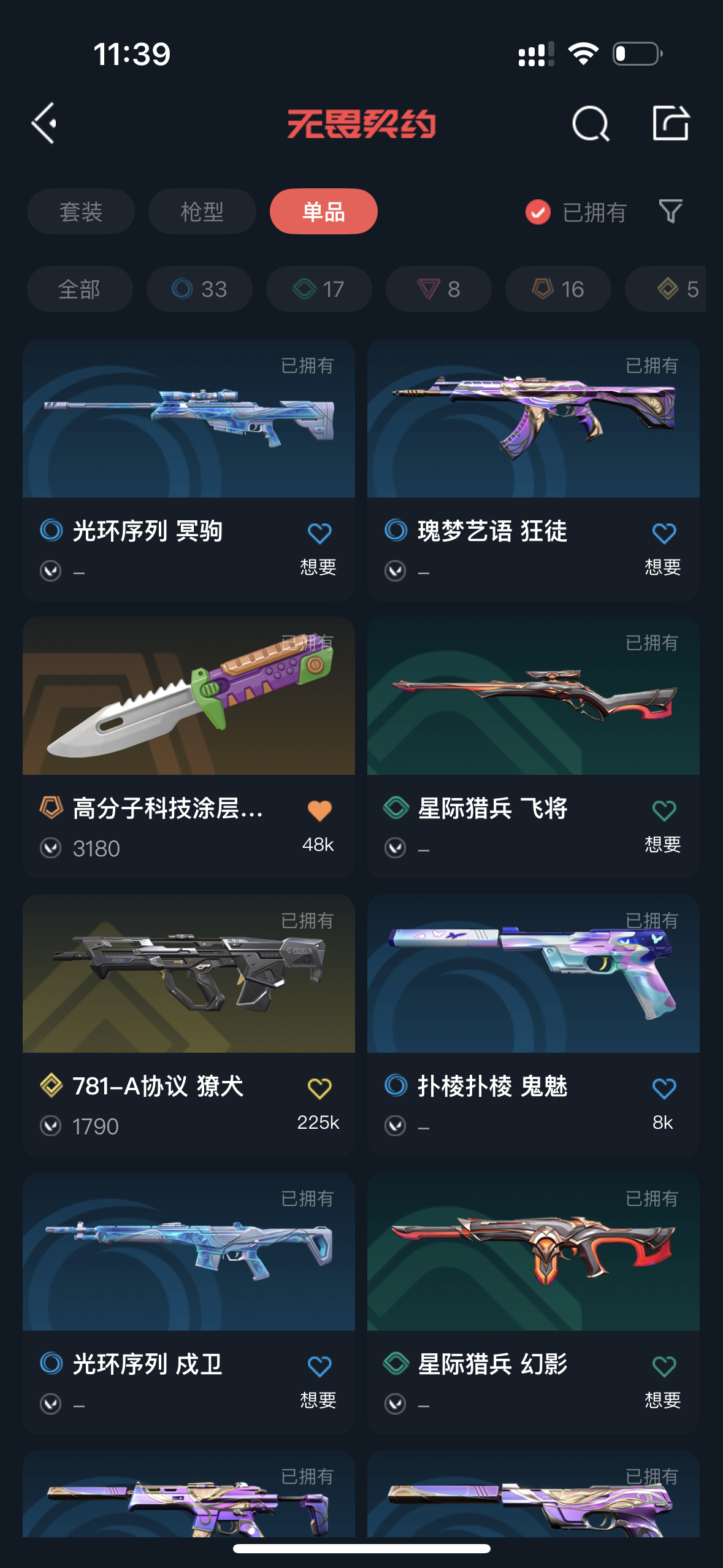723x1568 pixels.
Task: Tap the heart on 星际猎兵 飞将
Action: click(664, 811)
